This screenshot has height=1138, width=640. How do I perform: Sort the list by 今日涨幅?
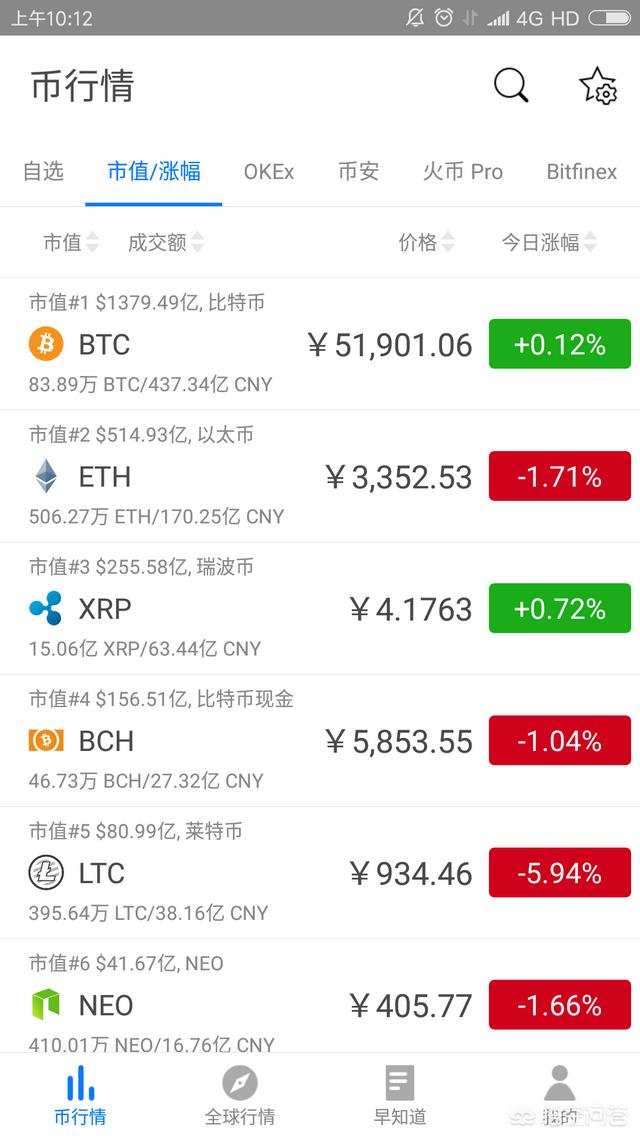point(549,242)
